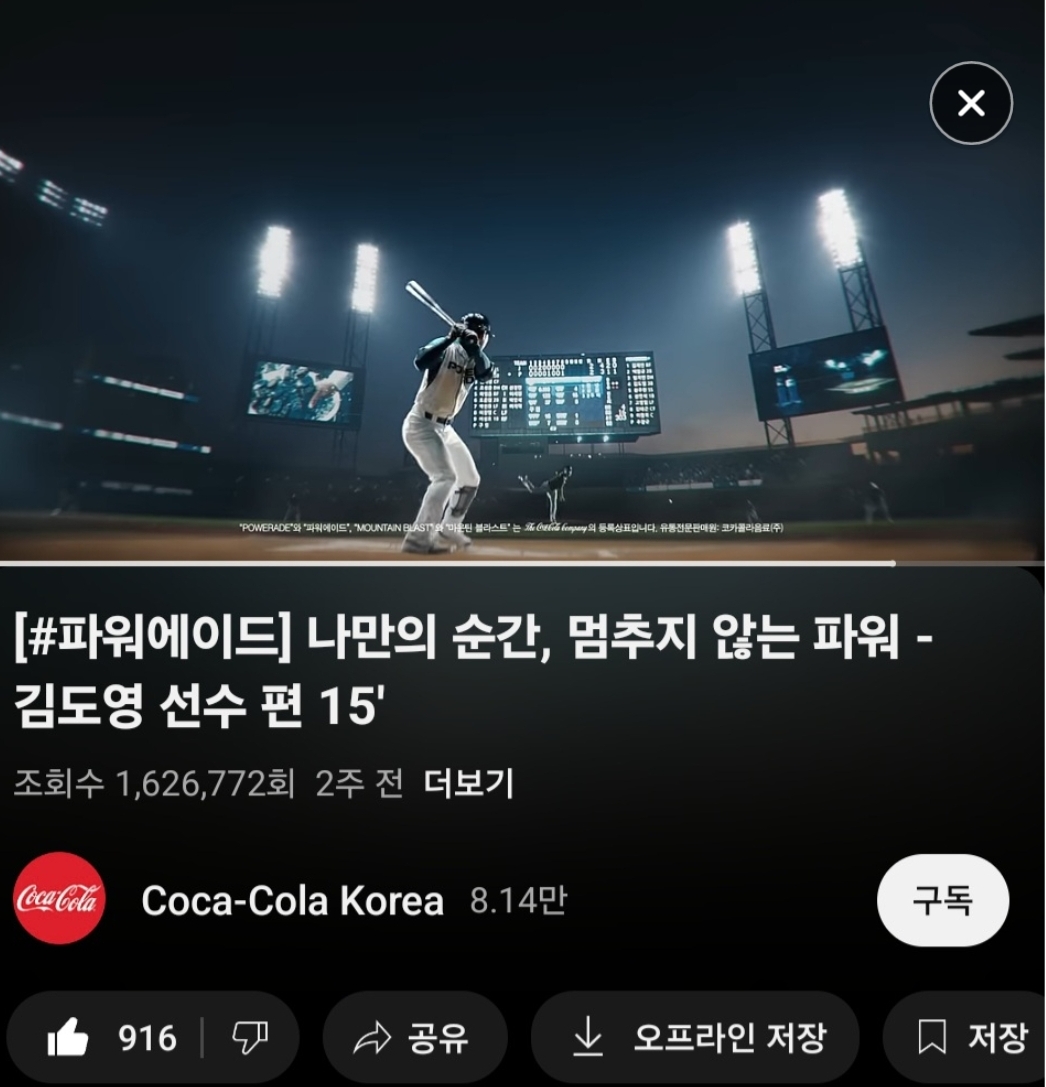Save video to playlist with 저장
This screenshot has height=1087, width=1046.
pos(972,1038)
